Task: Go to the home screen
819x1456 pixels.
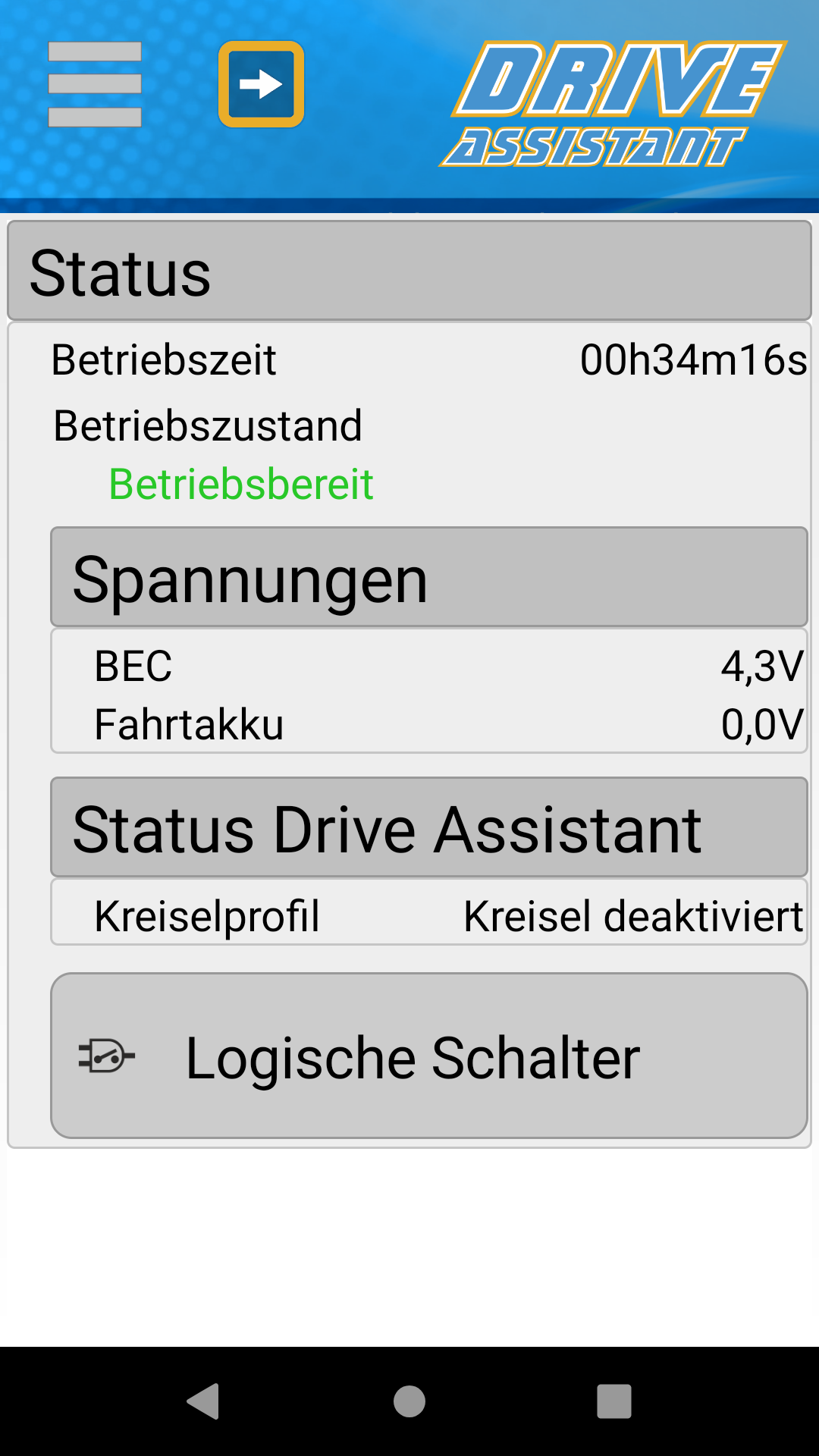Action: (409, 1401)
